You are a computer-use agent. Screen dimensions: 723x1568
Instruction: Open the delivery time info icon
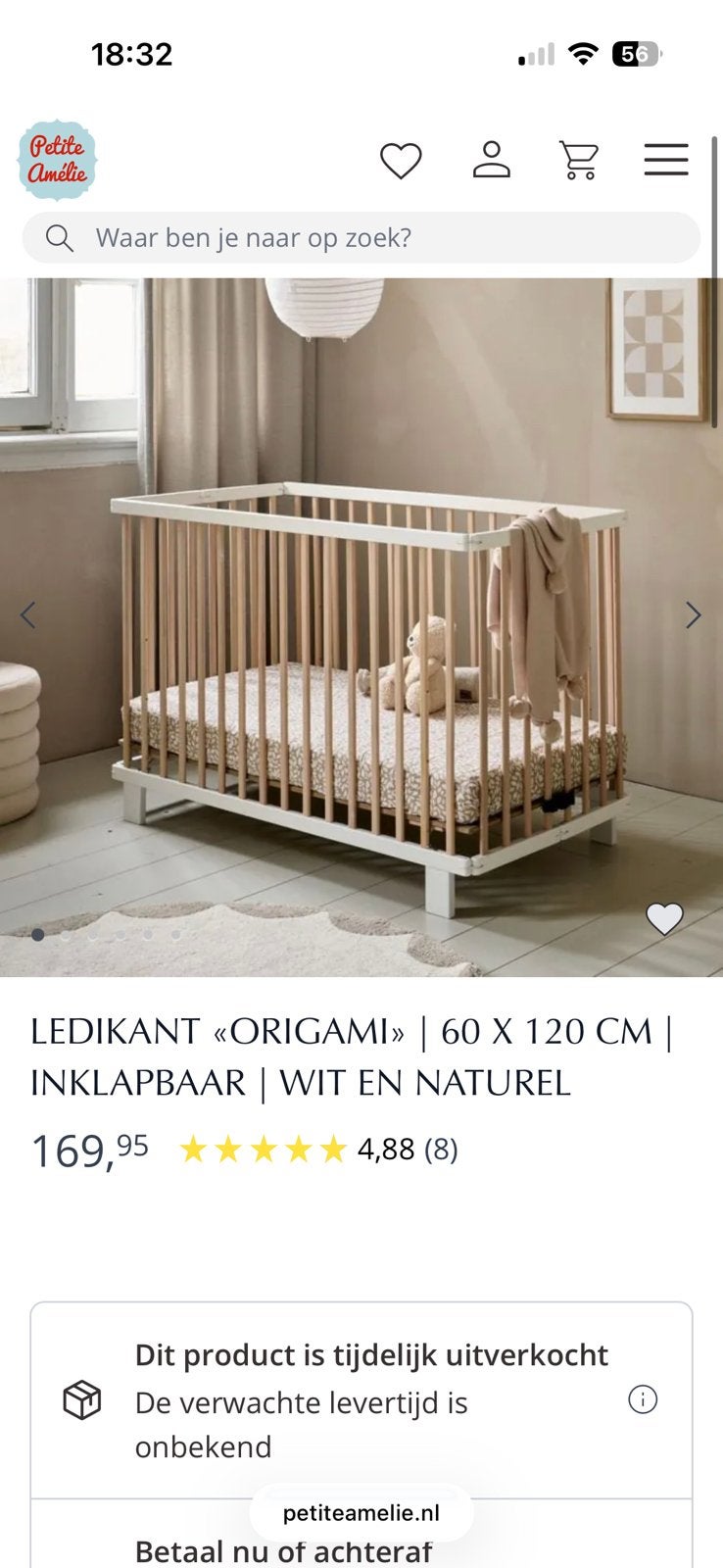(643, 1399)
